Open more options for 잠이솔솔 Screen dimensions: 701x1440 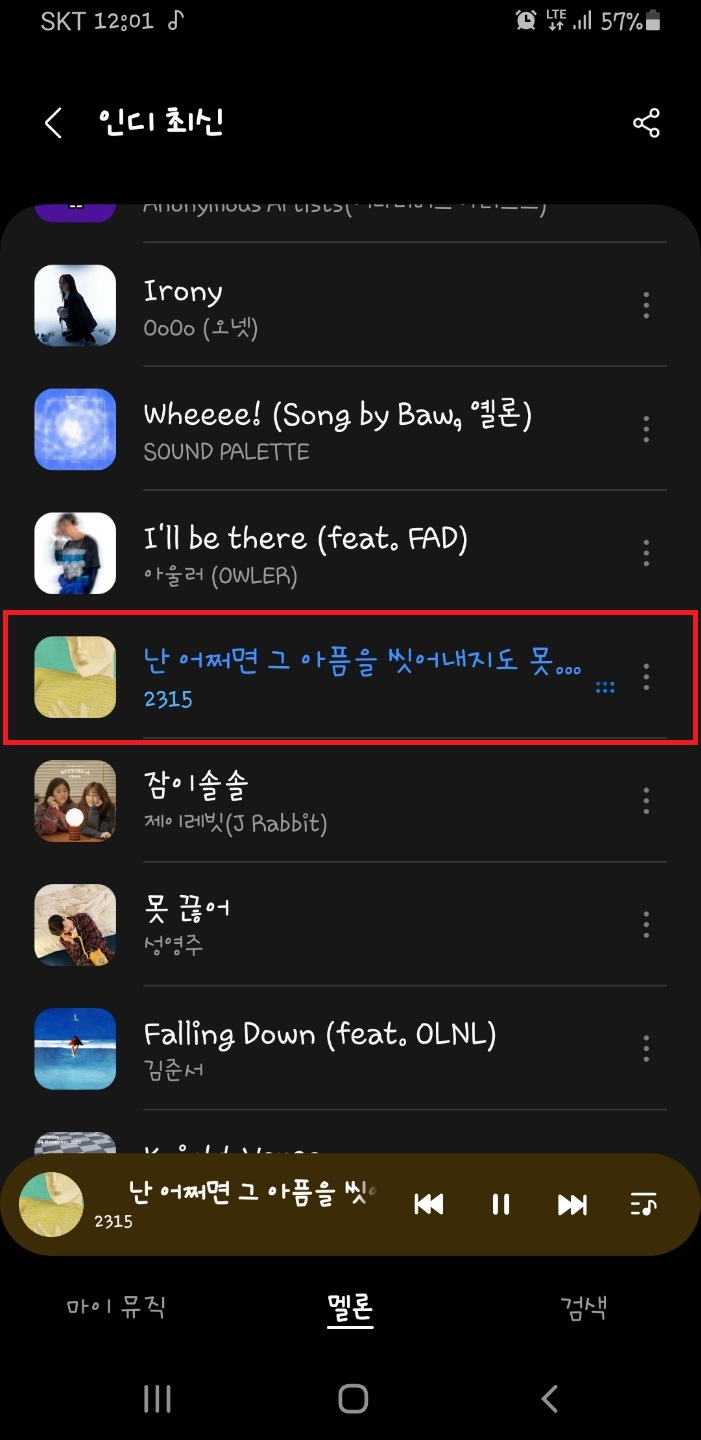pos(646,800)
